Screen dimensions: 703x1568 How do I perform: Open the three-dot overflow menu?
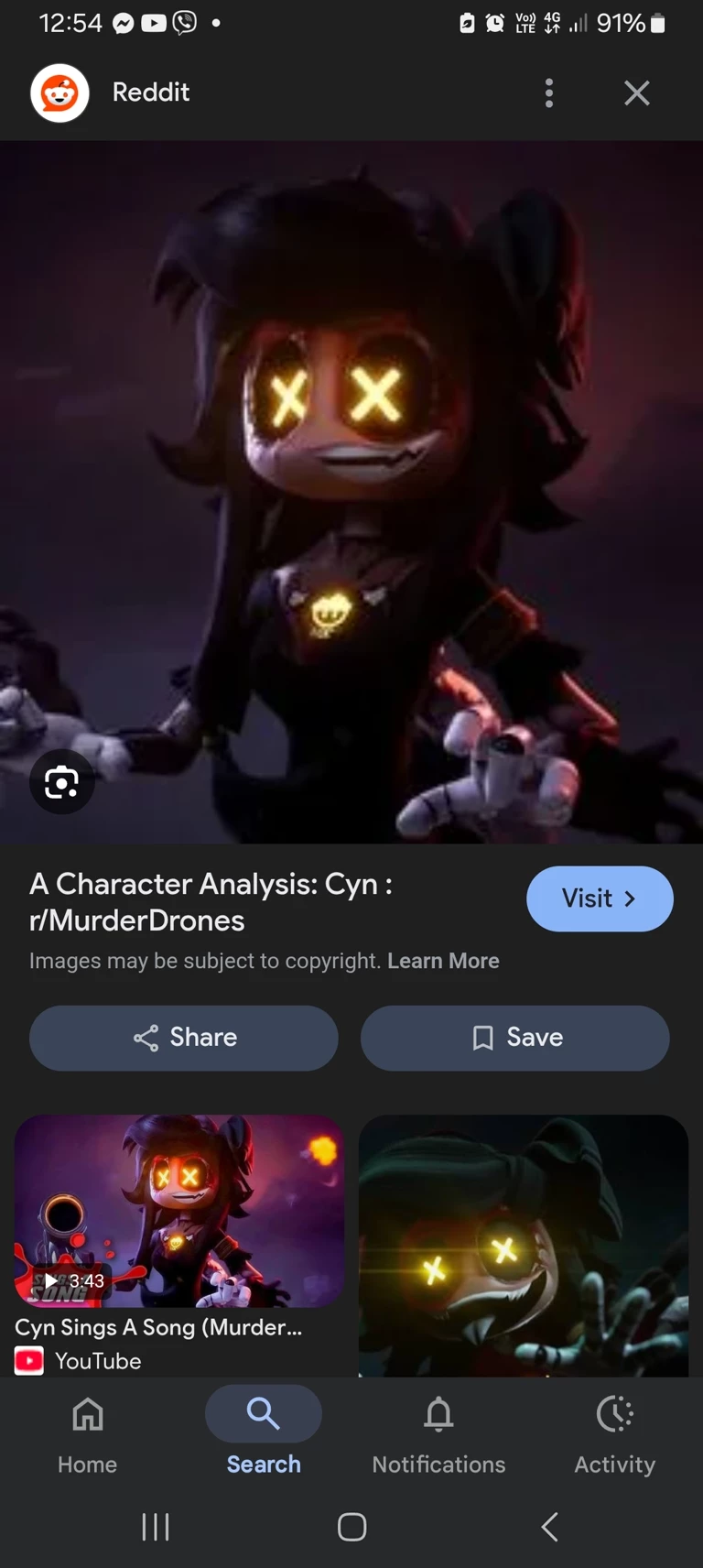point(549,93)
